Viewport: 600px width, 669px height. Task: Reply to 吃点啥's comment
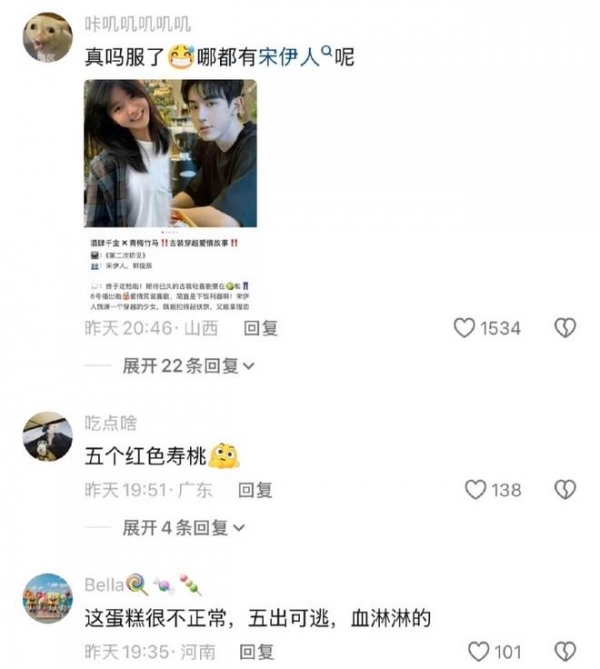click(x=255, y=490)
